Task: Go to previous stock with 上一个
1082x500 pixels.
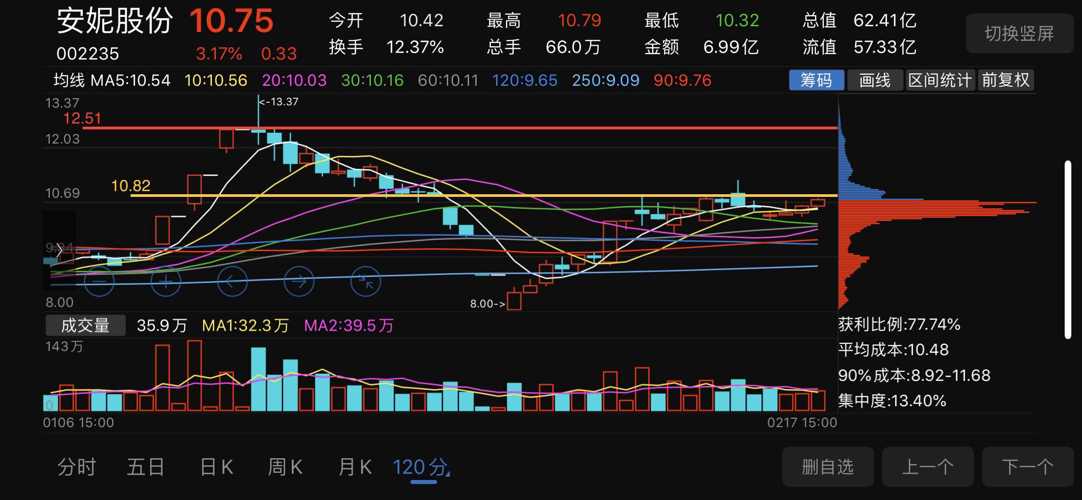Action: [927, 467]
